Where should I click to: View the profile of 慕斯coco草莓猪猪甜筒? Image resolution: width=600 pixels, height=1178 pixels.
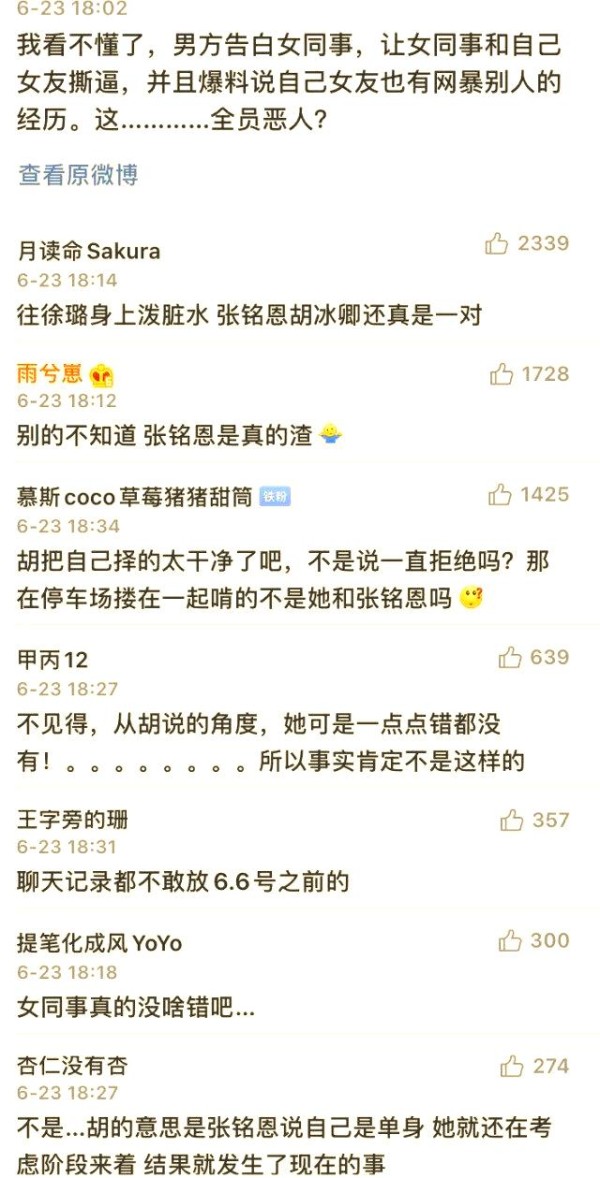pyautogui.click(x=136, y=497)
